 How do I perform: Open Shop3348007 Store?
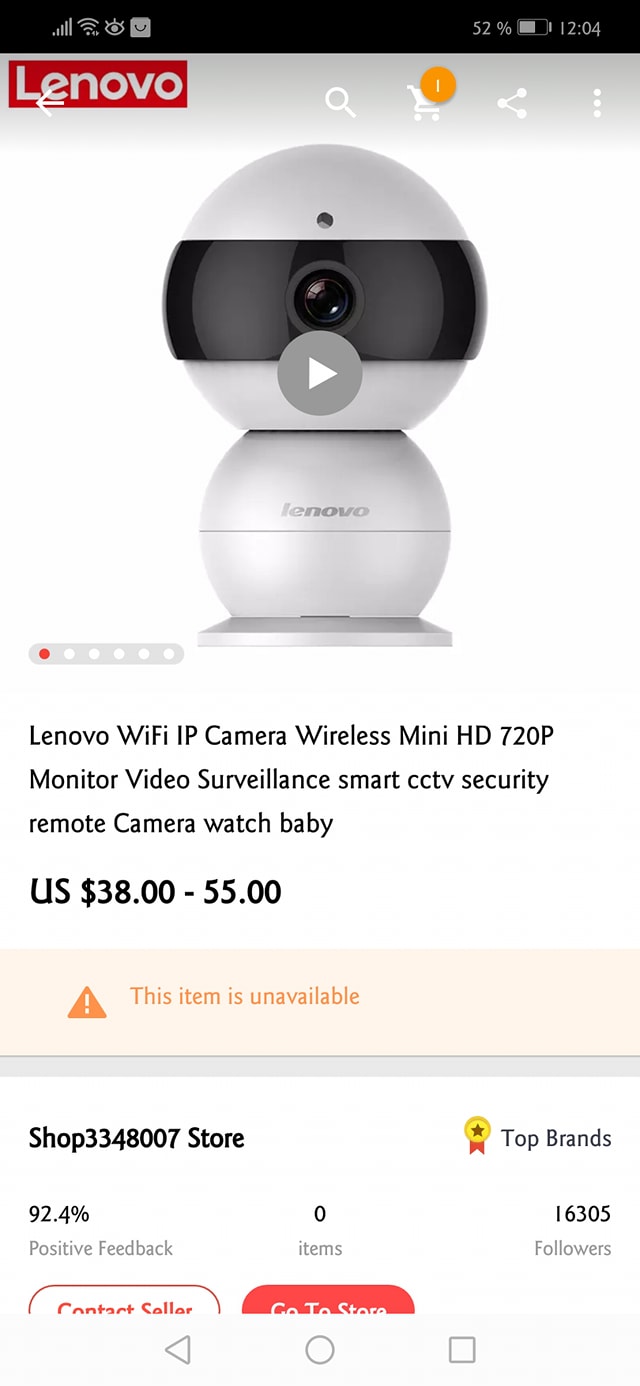(137, 1138)
